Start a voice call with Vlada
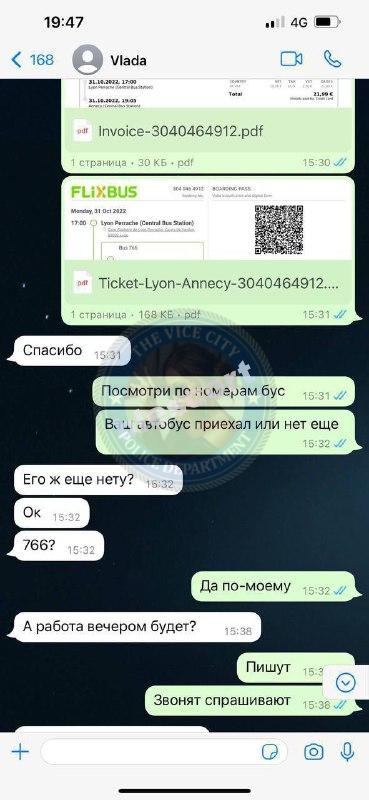 [332, 59]
